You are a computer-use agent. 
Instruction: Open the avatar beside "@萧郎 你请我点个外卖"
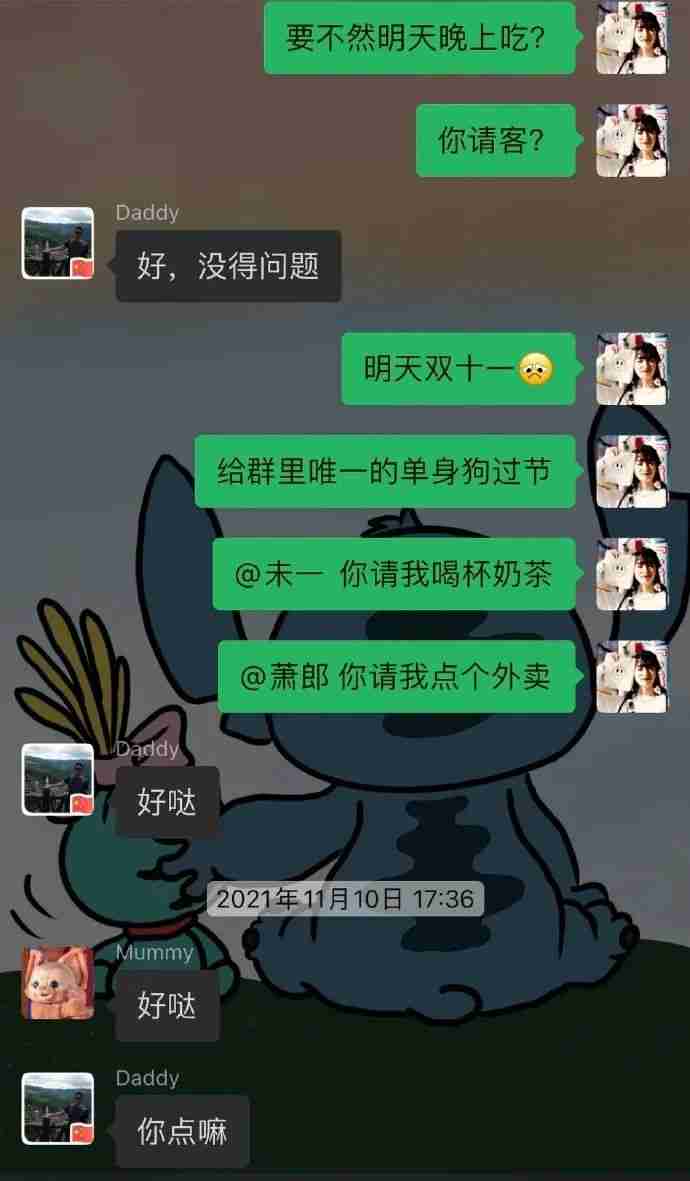[632, 677]
